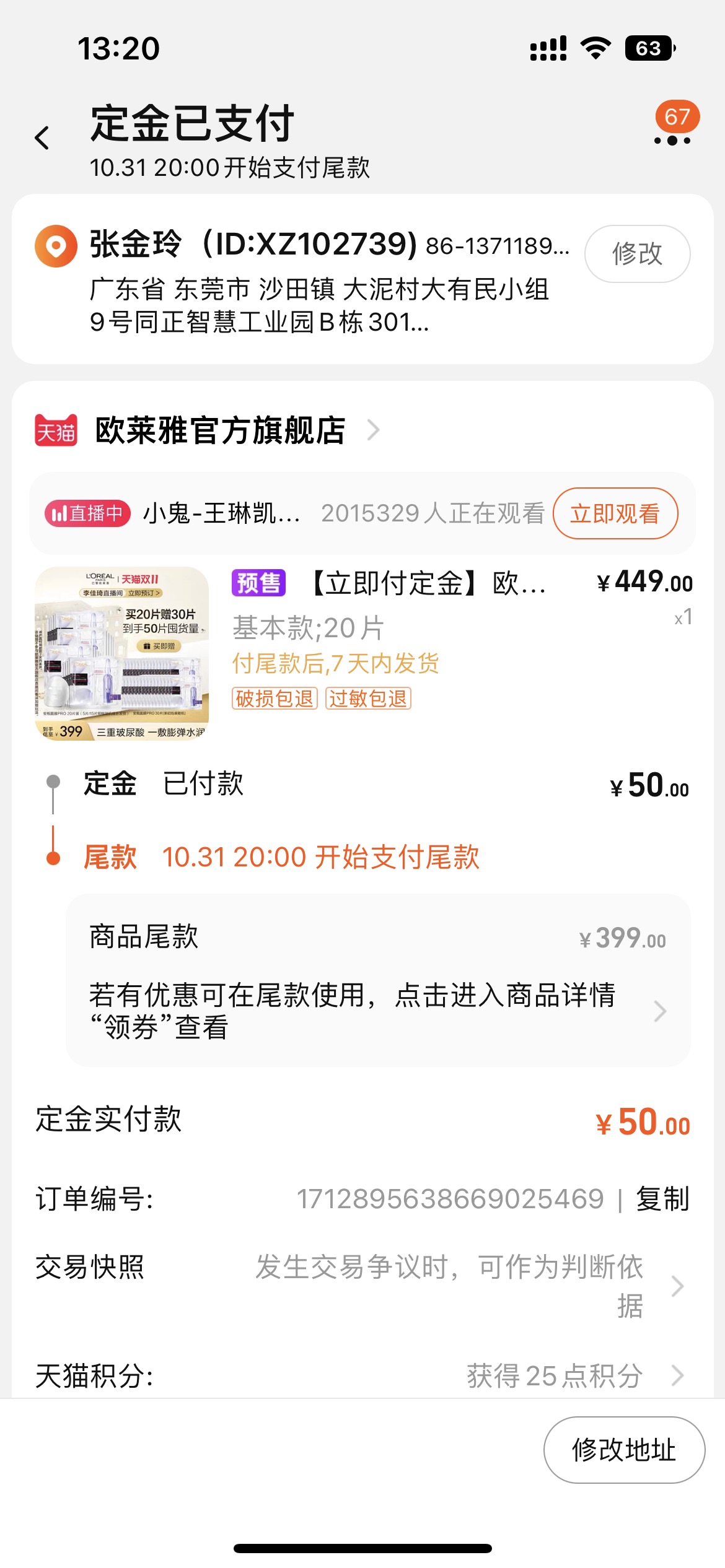This screenshot has height=1568, width=725.
Task: Select the 定金 paid milestone dot
Action: pyautogui.click(x=53, y=783)
